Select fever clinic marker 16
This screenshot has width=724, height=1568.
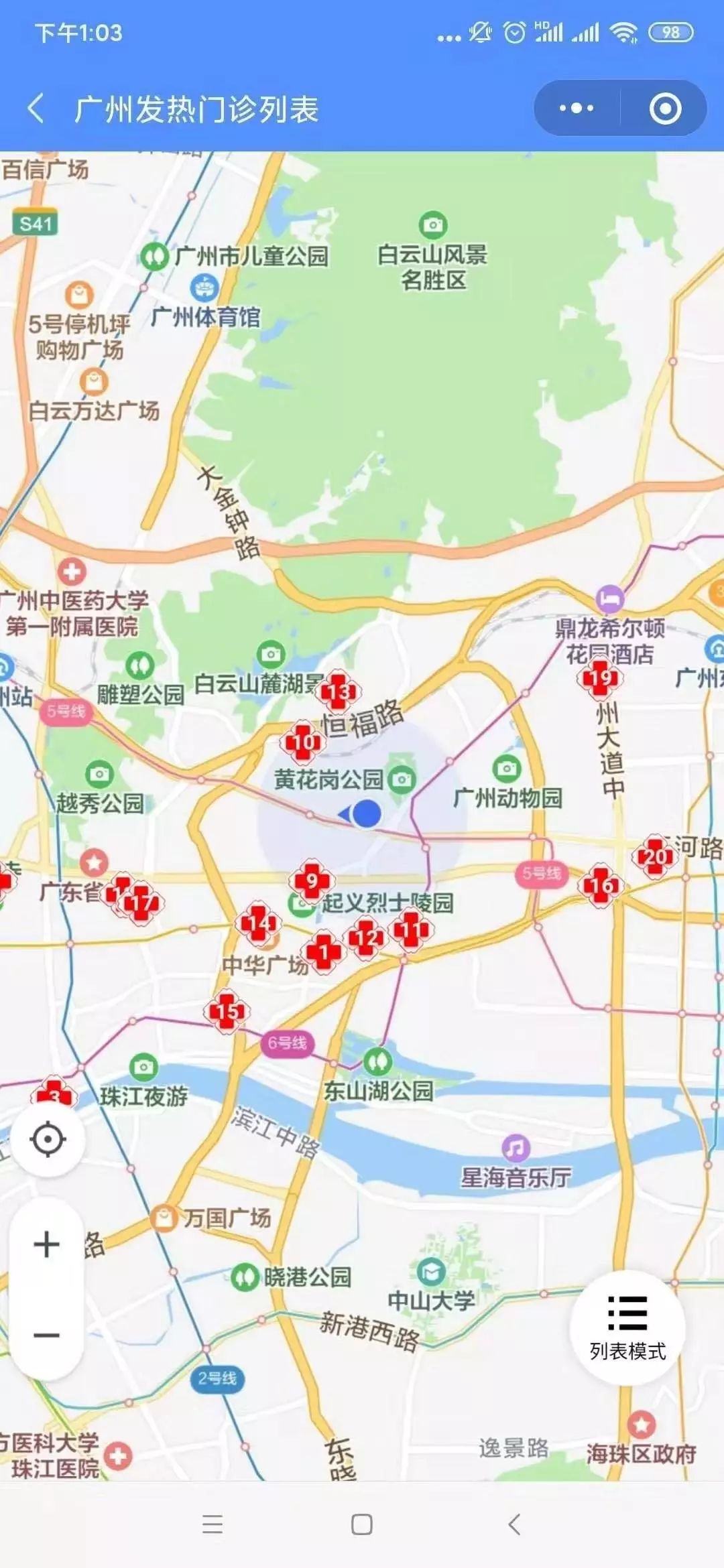pyautogui.click(x=601, y=886)
